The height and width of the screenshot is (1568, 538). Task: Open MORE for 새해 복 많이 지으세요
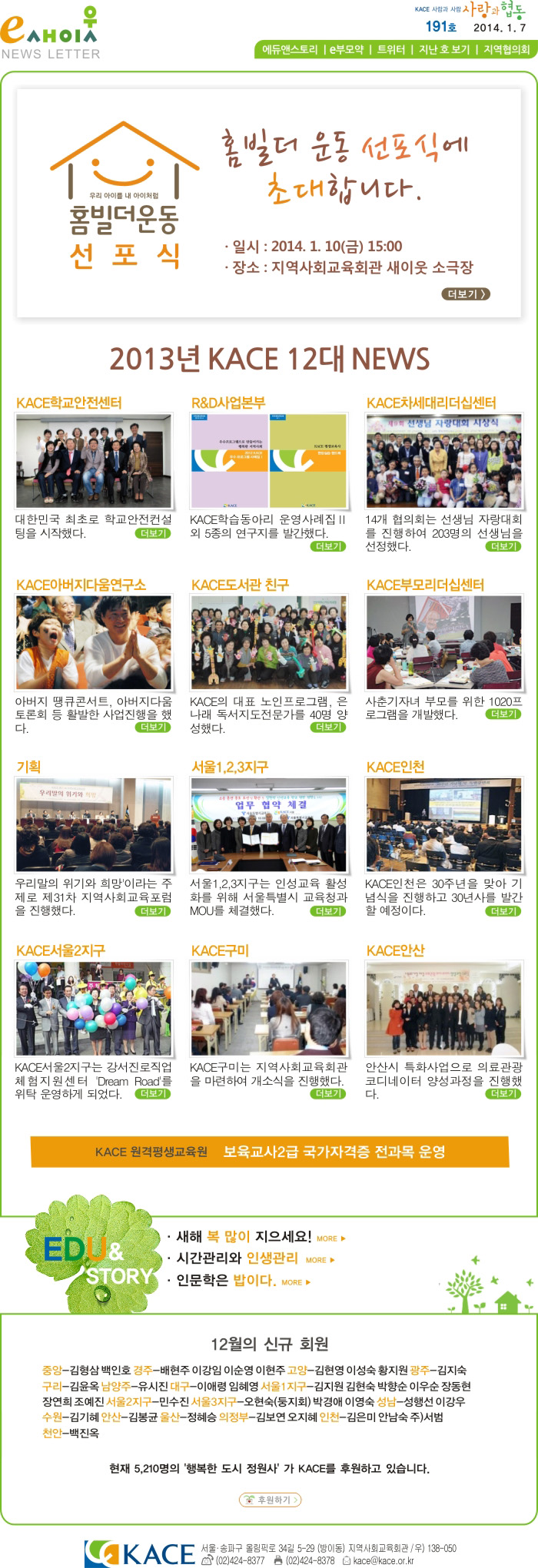[x=330, y=1238]
